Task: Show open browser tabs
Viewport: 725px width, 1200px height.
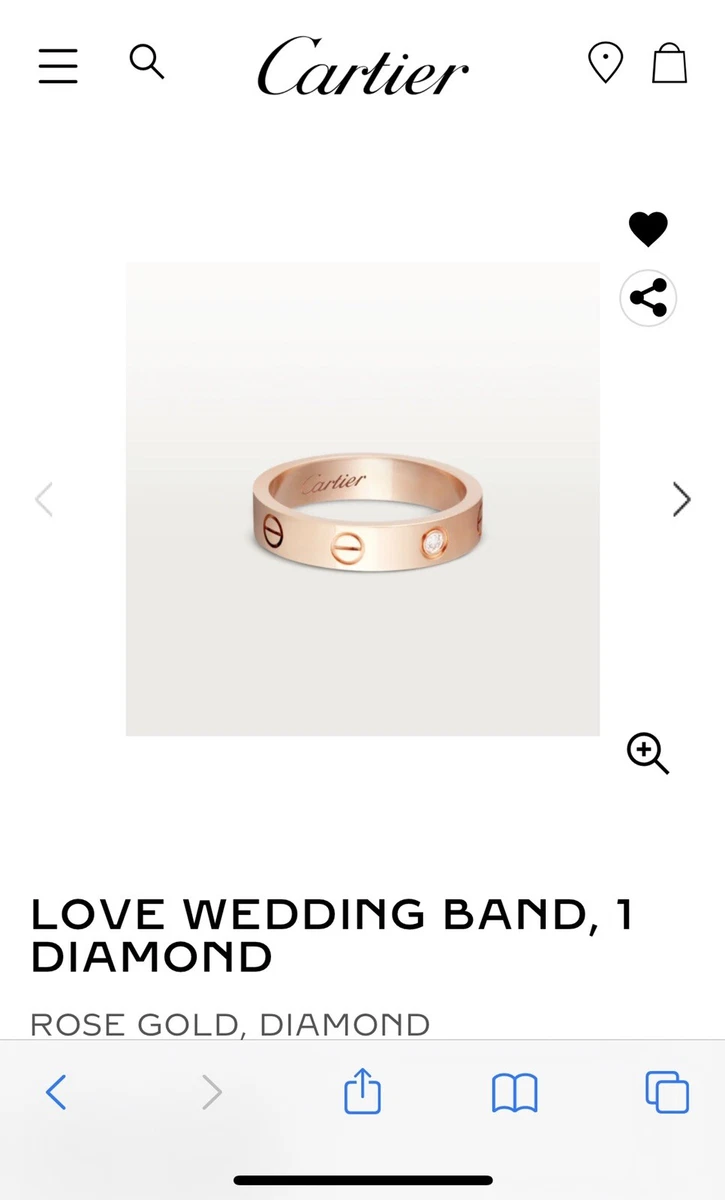Action: point(667,1092)
